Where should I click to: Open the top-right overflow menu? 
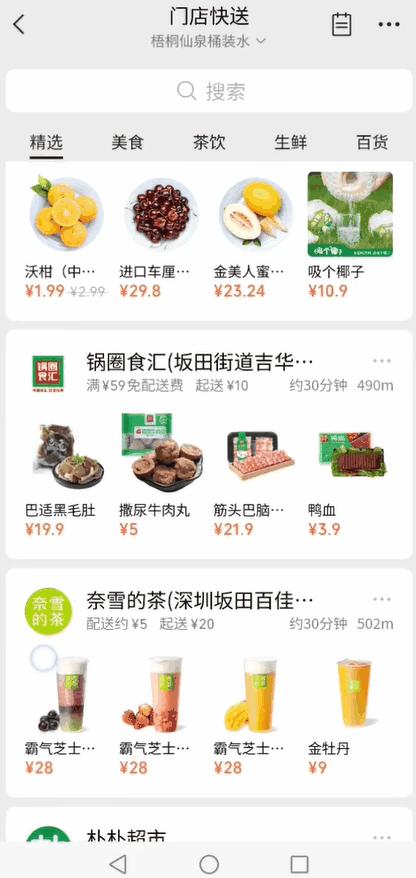pyautogui.click(x=389, y=25)
